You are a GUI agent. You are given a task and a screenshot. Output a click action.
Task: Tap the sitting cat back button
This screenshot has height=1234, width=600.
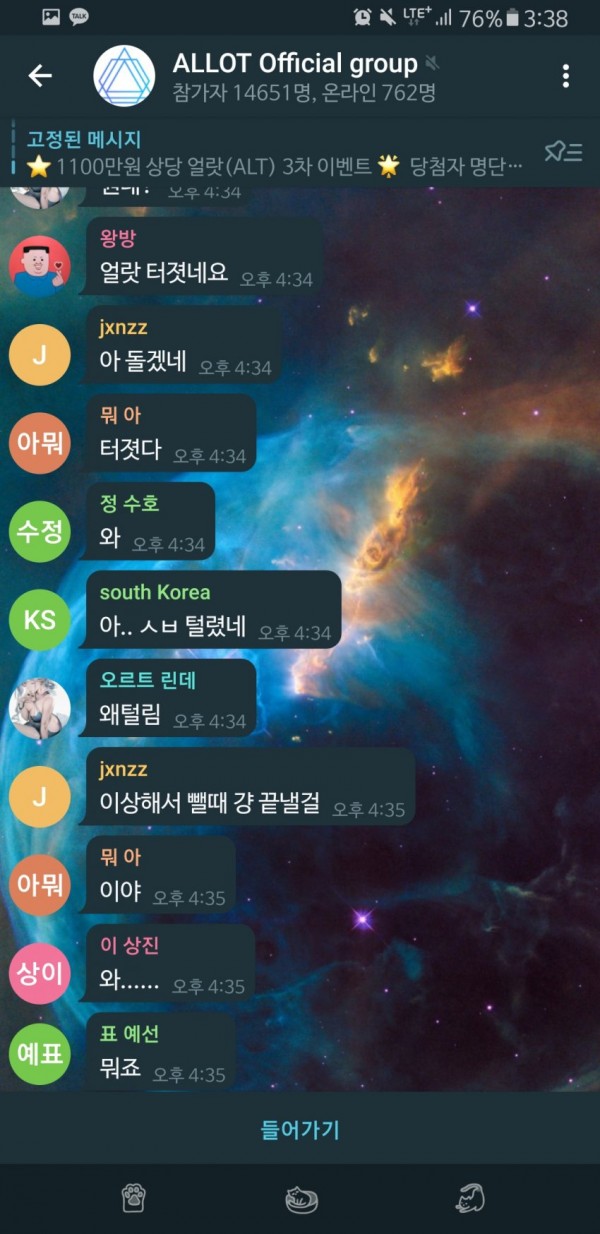pyautogui.click(x=470, y=1197)
